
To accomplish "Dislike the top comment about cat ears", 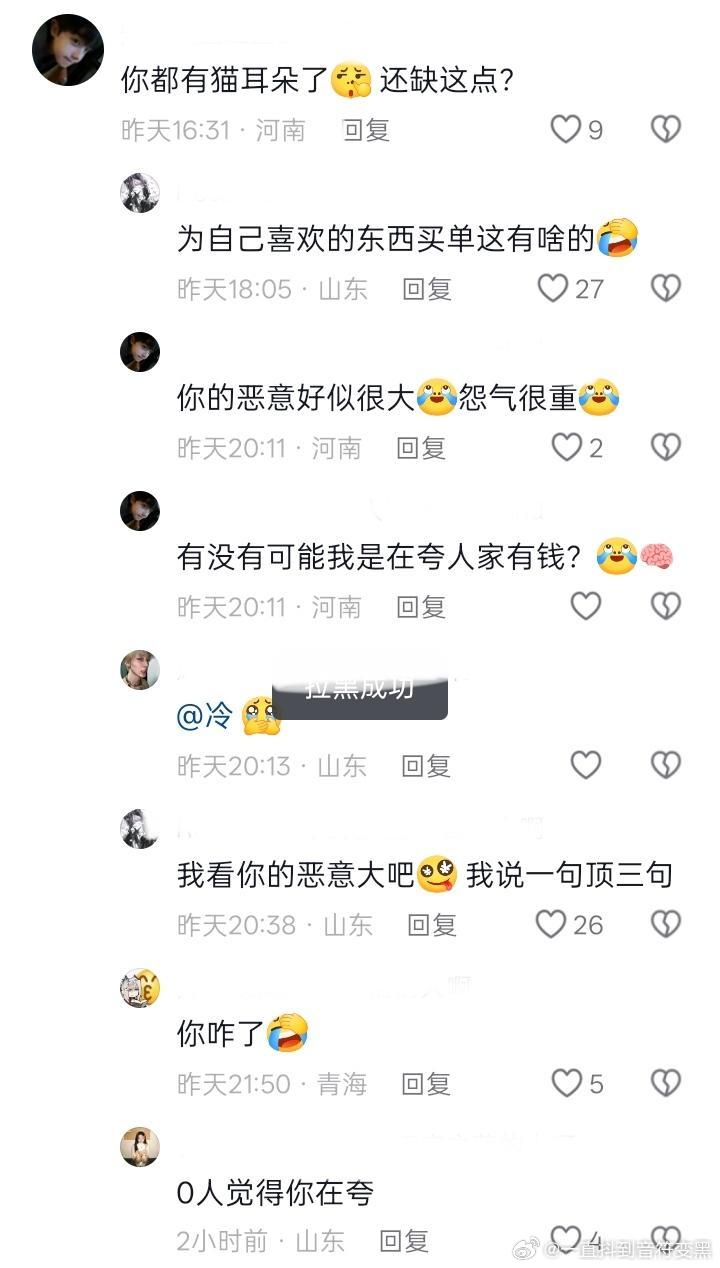I will (663, 129).
